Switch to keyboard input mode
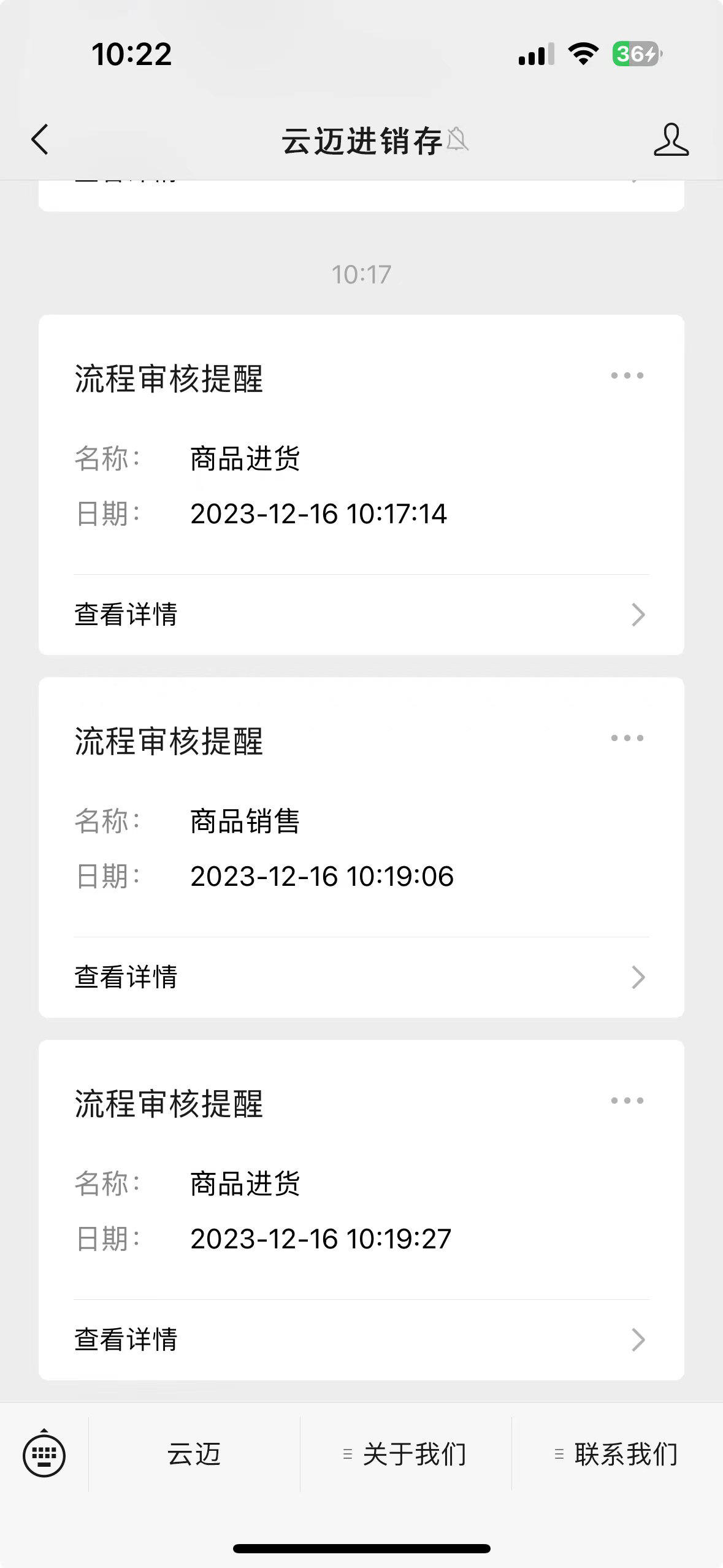Viewport: 723px width, 1568px height. point(44,1455)
